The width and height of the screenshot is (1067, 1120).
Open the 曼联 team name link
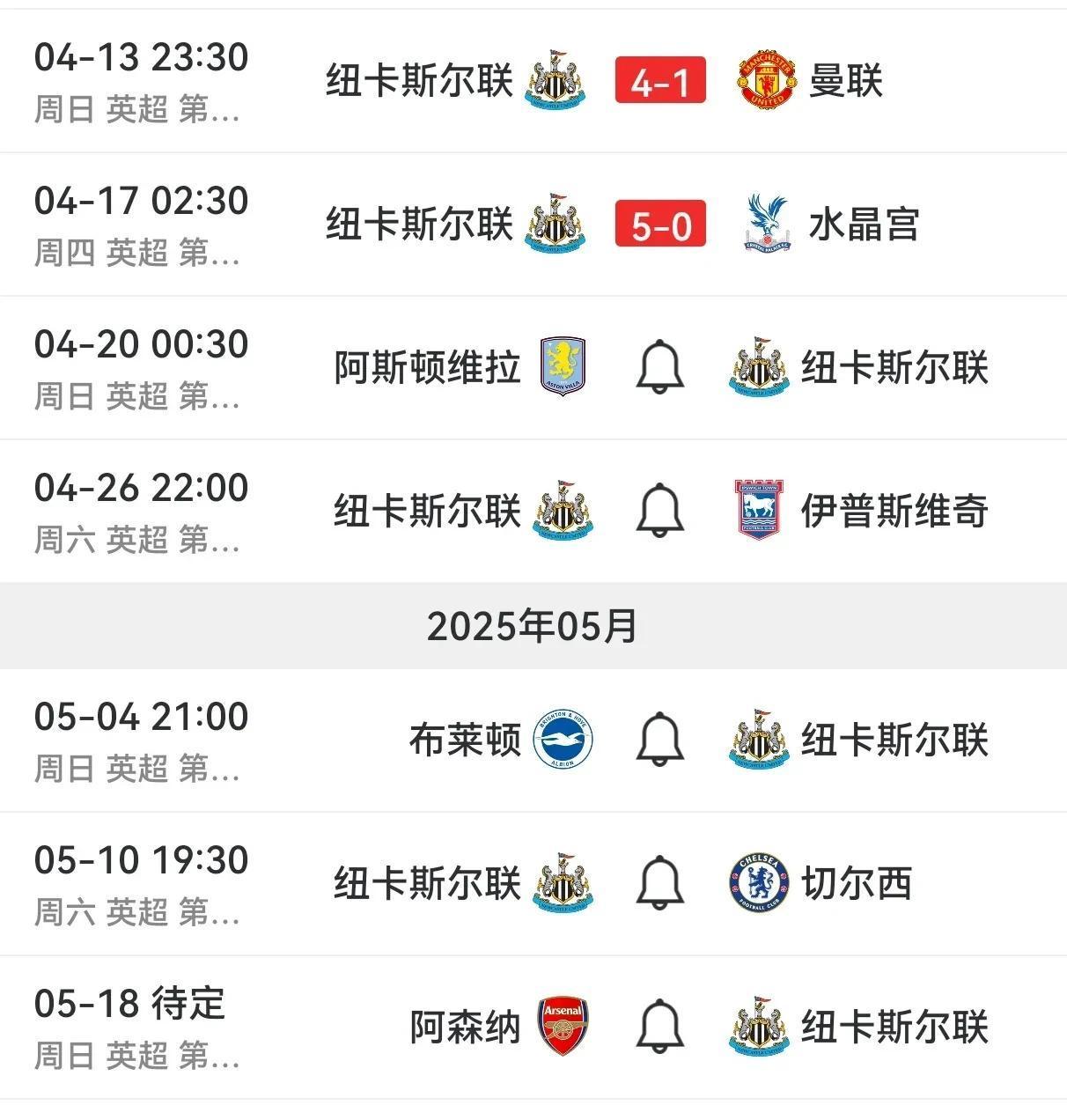(847, 80)
